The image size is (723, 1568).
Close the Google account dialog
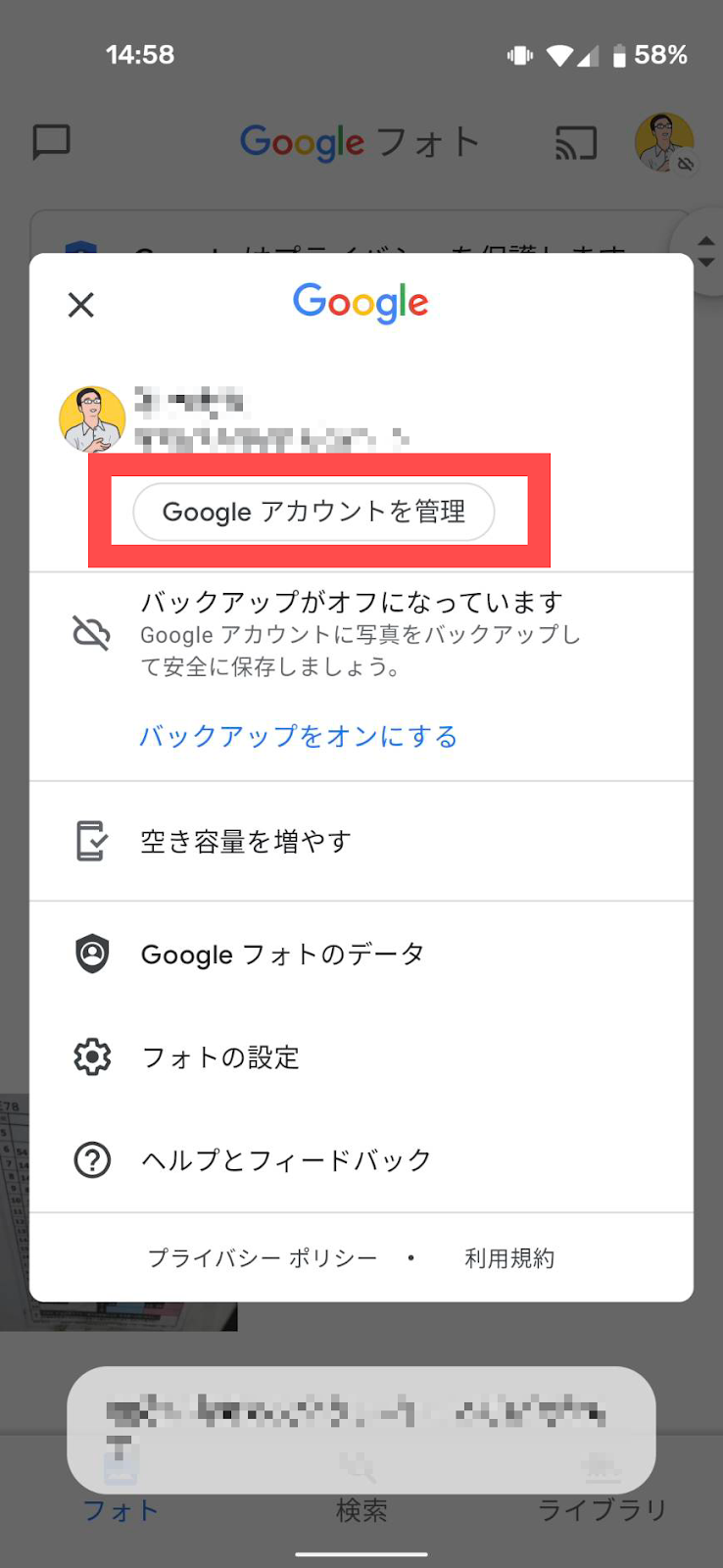81,305
